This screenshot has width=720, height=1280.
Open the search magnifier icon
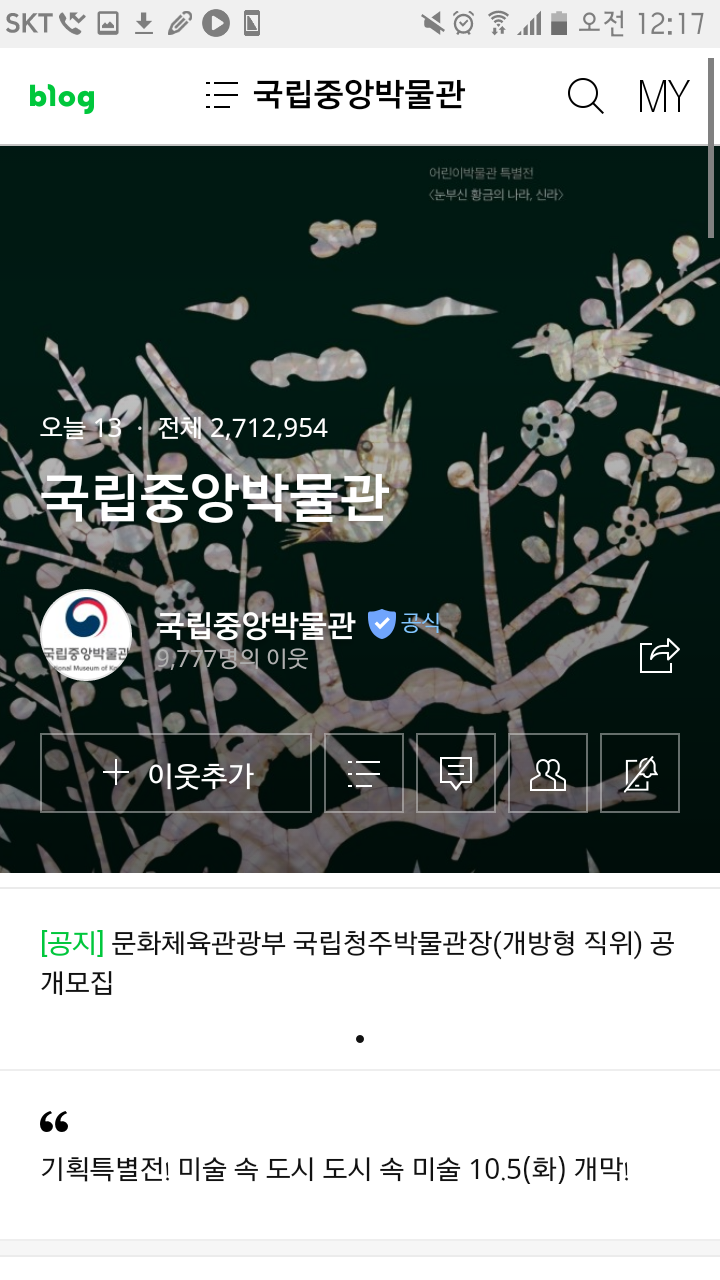point(585,96)
